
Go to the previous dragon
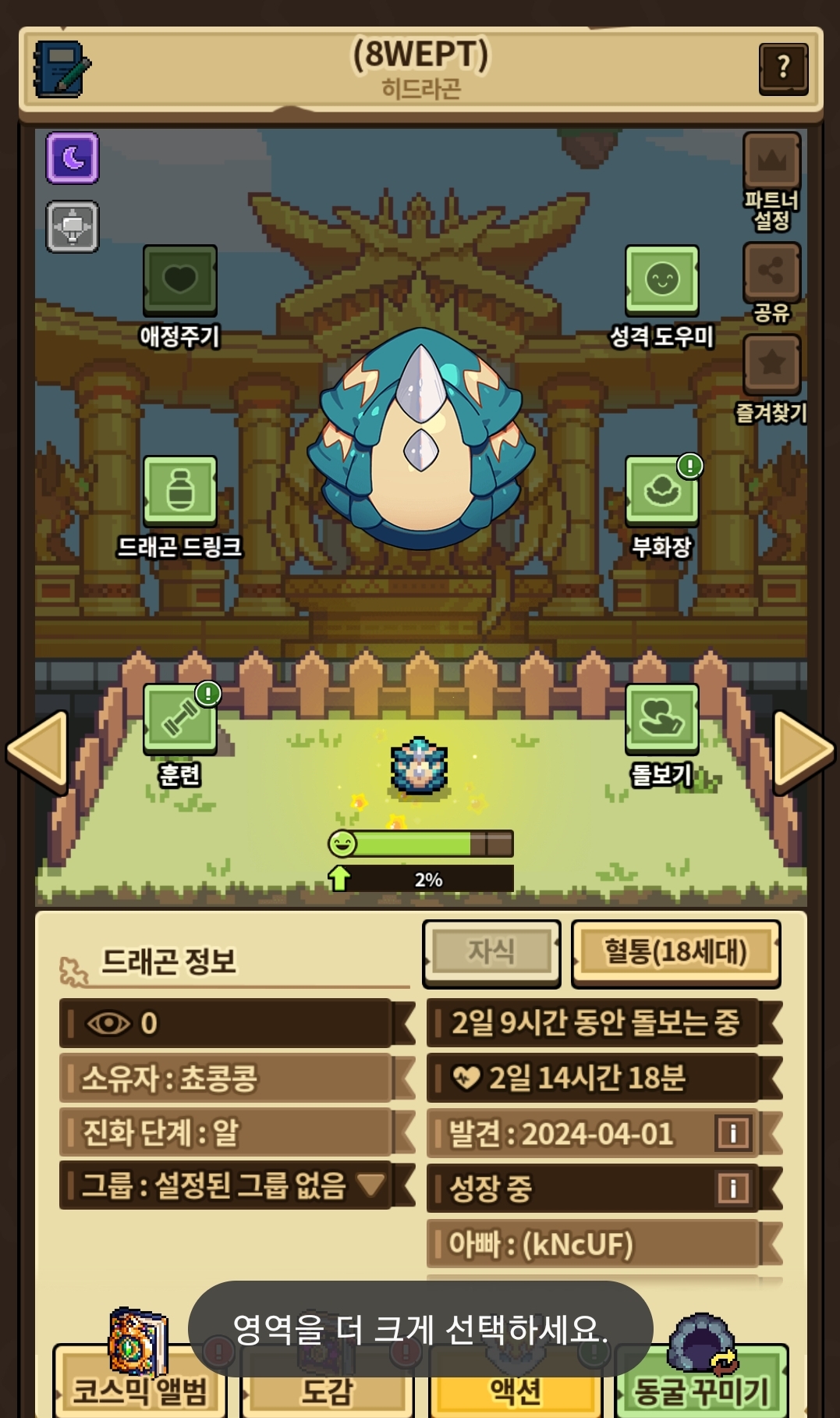point(37,752)
